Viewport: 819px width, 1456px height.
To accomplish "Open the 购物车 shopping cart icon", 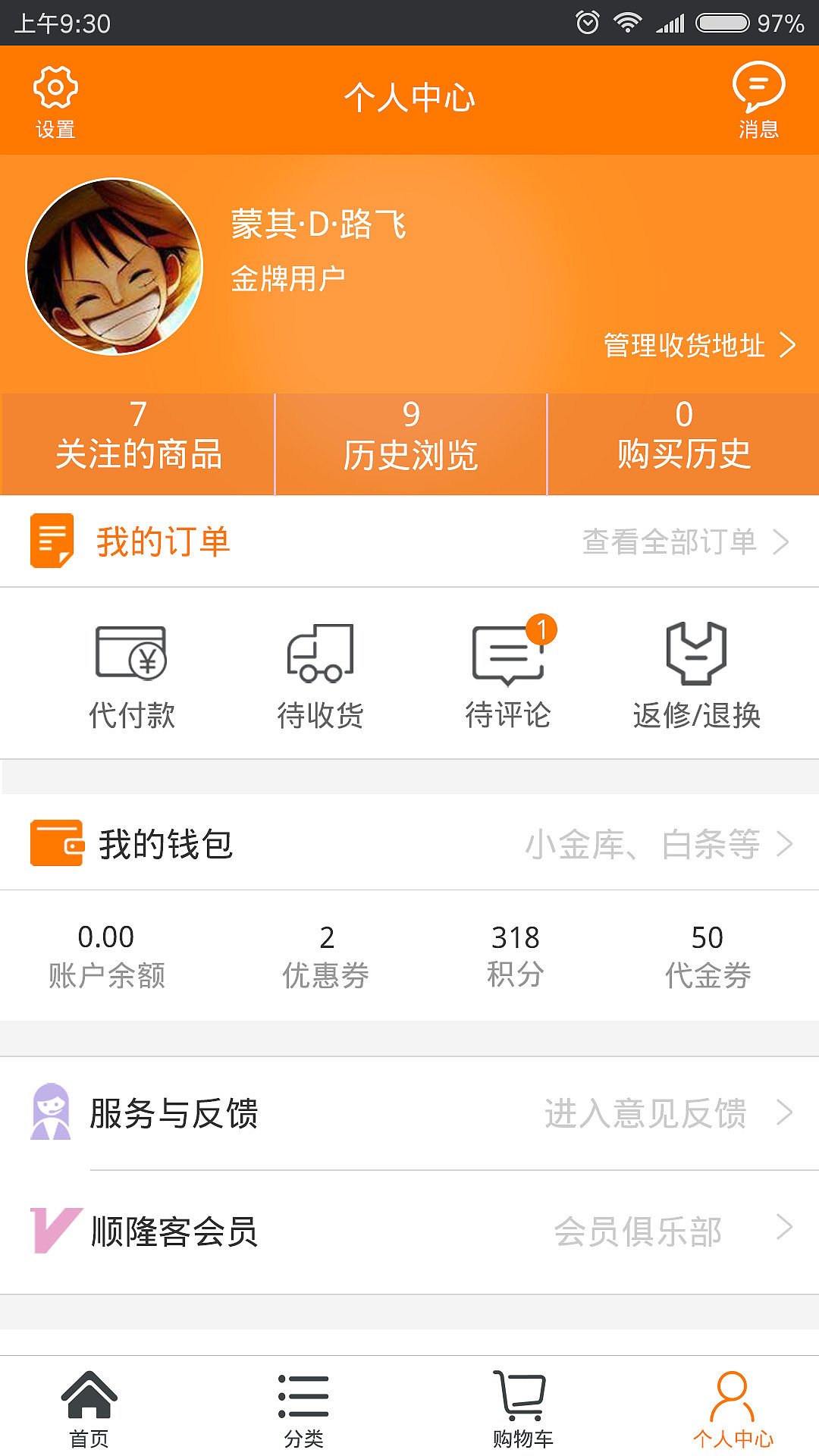I will tap(519, 1403).
